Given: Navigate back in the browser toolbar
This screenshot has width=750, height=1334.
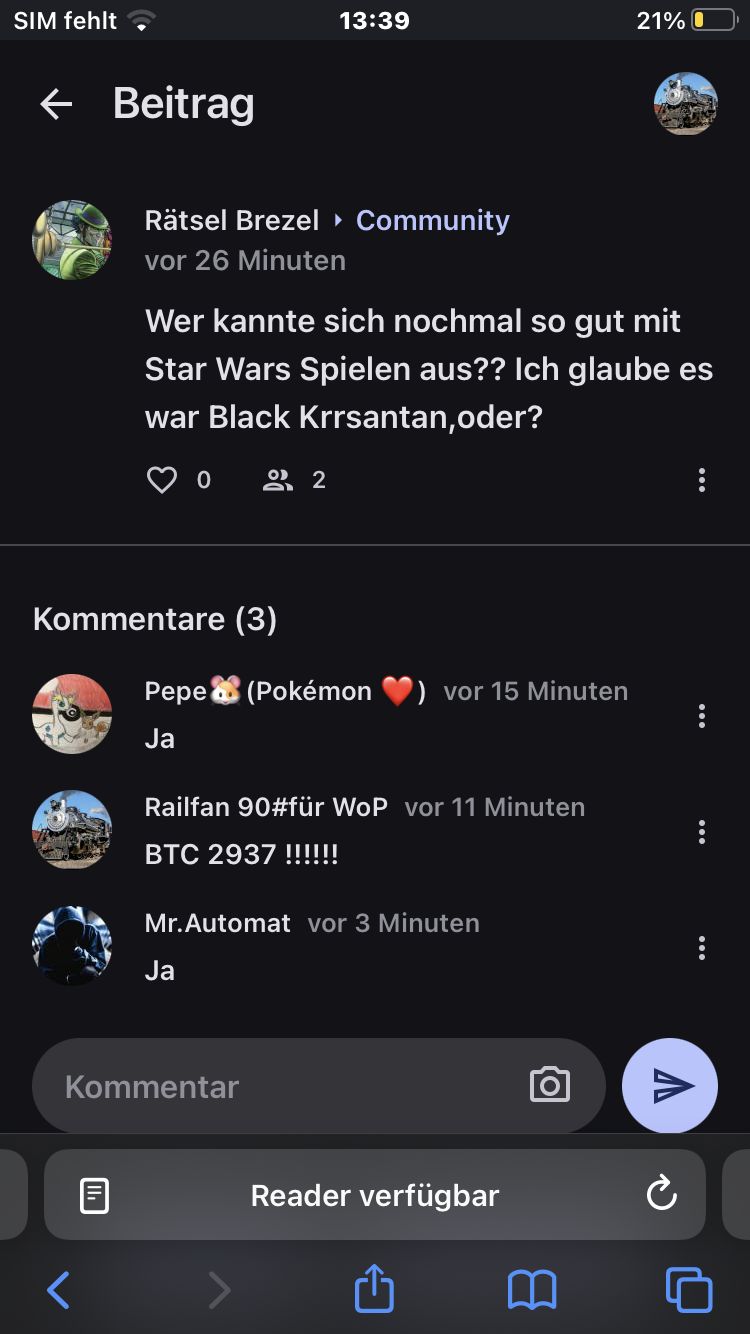Looking at the screenshot, I should tap(59, 1290).
